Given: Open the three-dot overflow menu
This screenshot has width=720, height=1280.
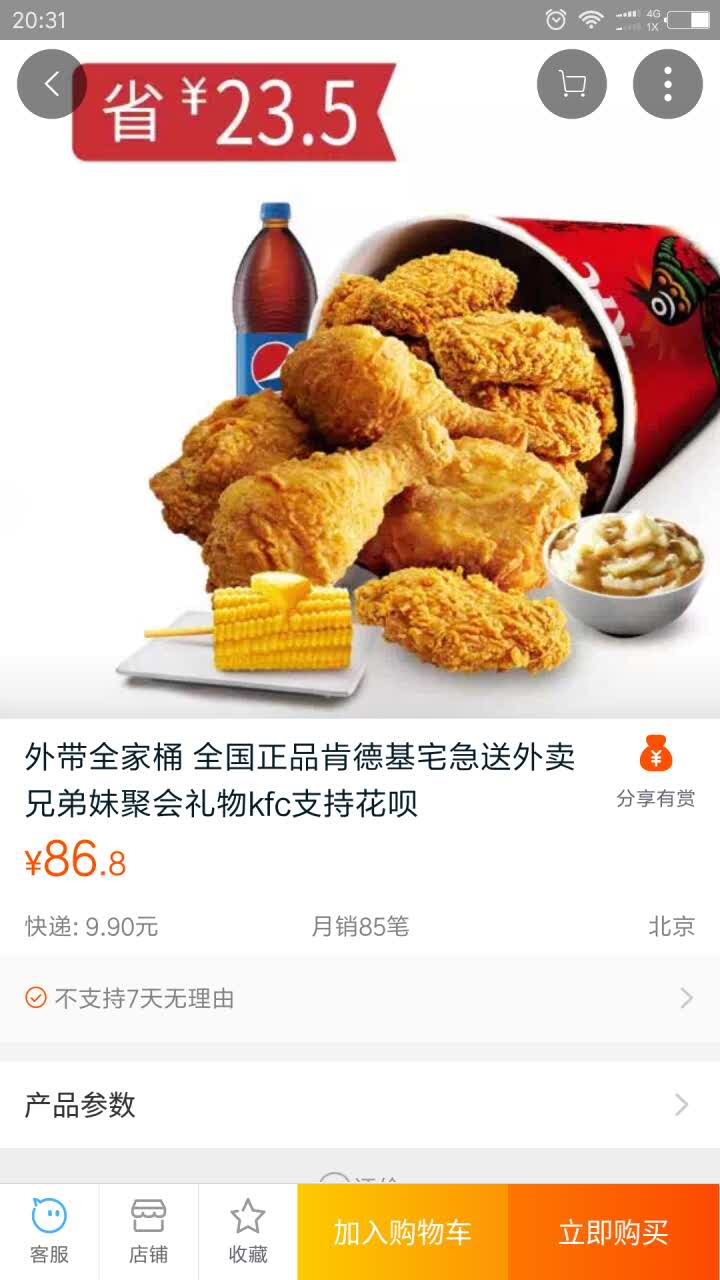Looking at the screenshot, I should 668,84.
